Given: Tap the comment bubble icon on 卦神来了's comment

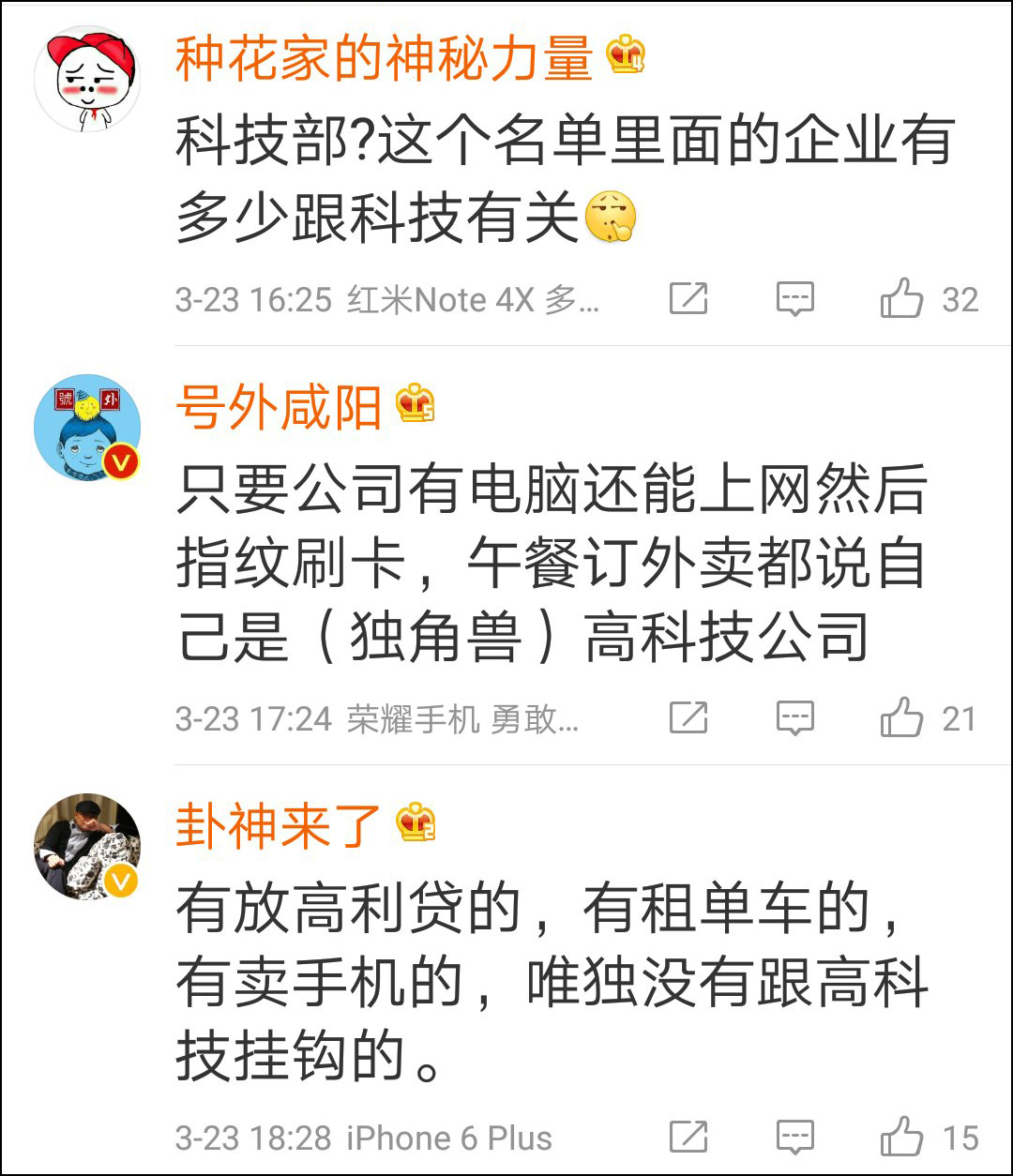Looking at the screenshot, I should [795, 1136].
